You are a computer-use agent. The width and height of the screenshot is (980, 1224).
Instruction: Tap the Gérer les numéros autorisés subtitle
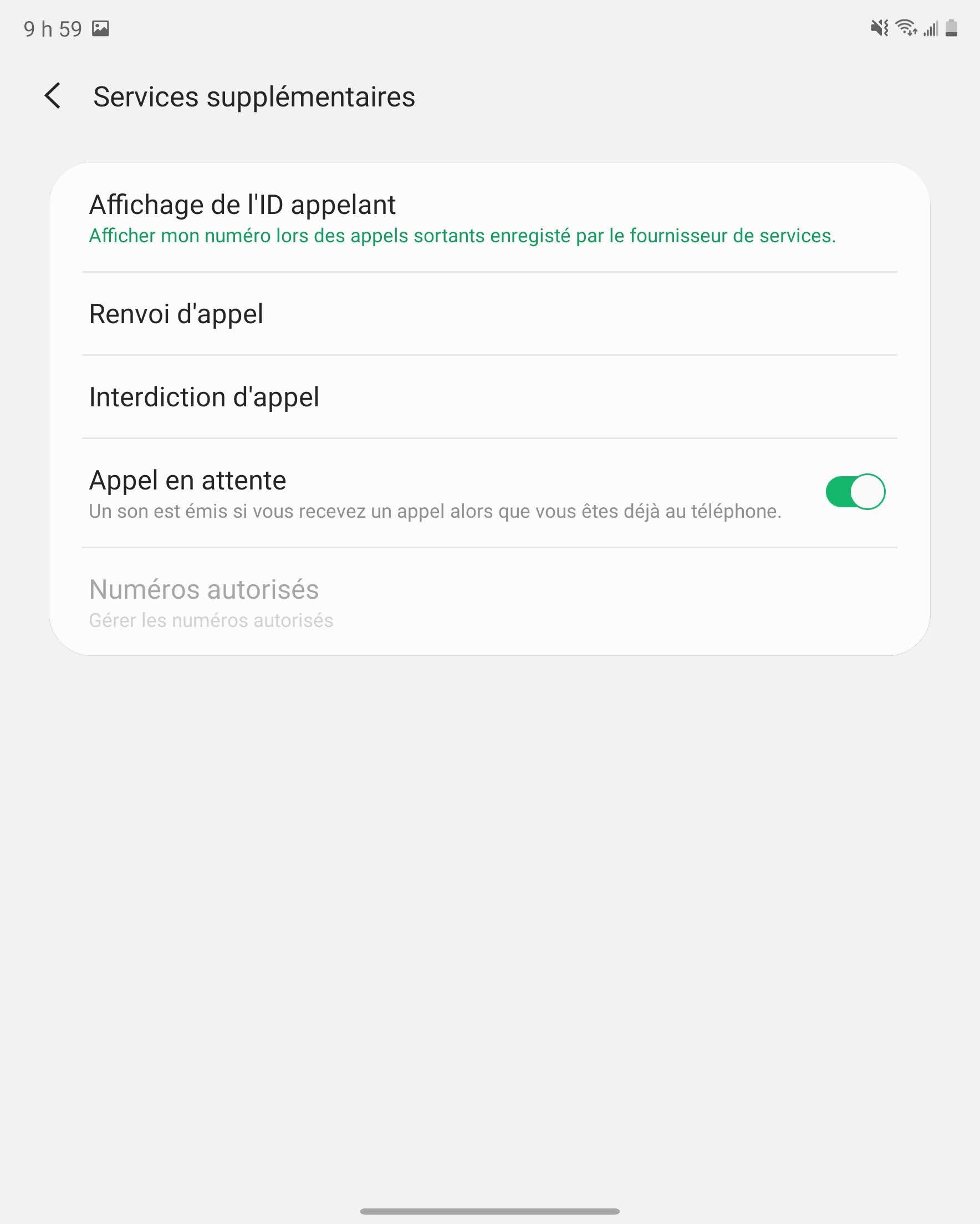click(x=211, y=620)
